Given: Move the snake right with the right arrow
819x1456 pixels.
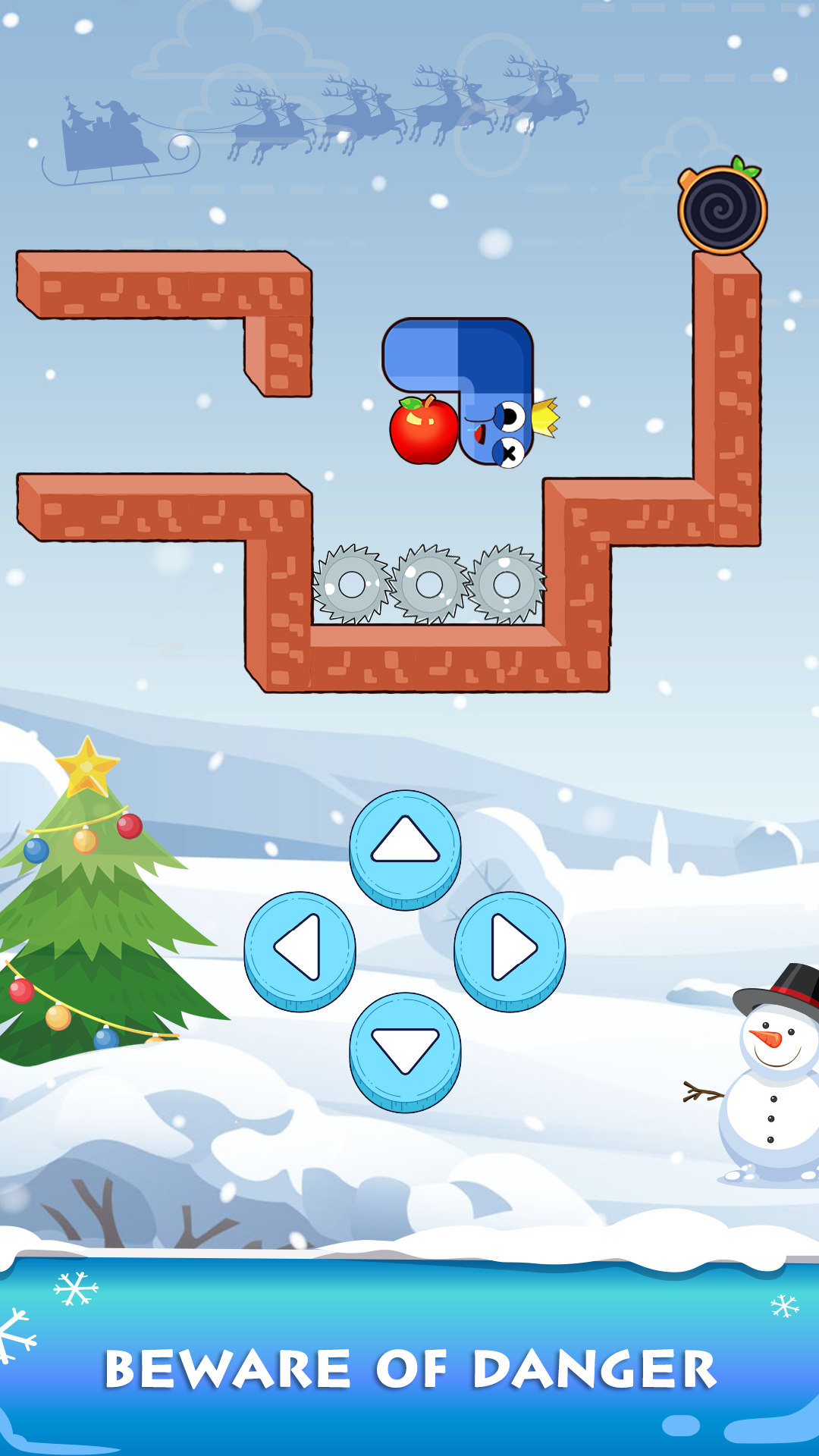Looking at the screenshot, I should [510, 951].
